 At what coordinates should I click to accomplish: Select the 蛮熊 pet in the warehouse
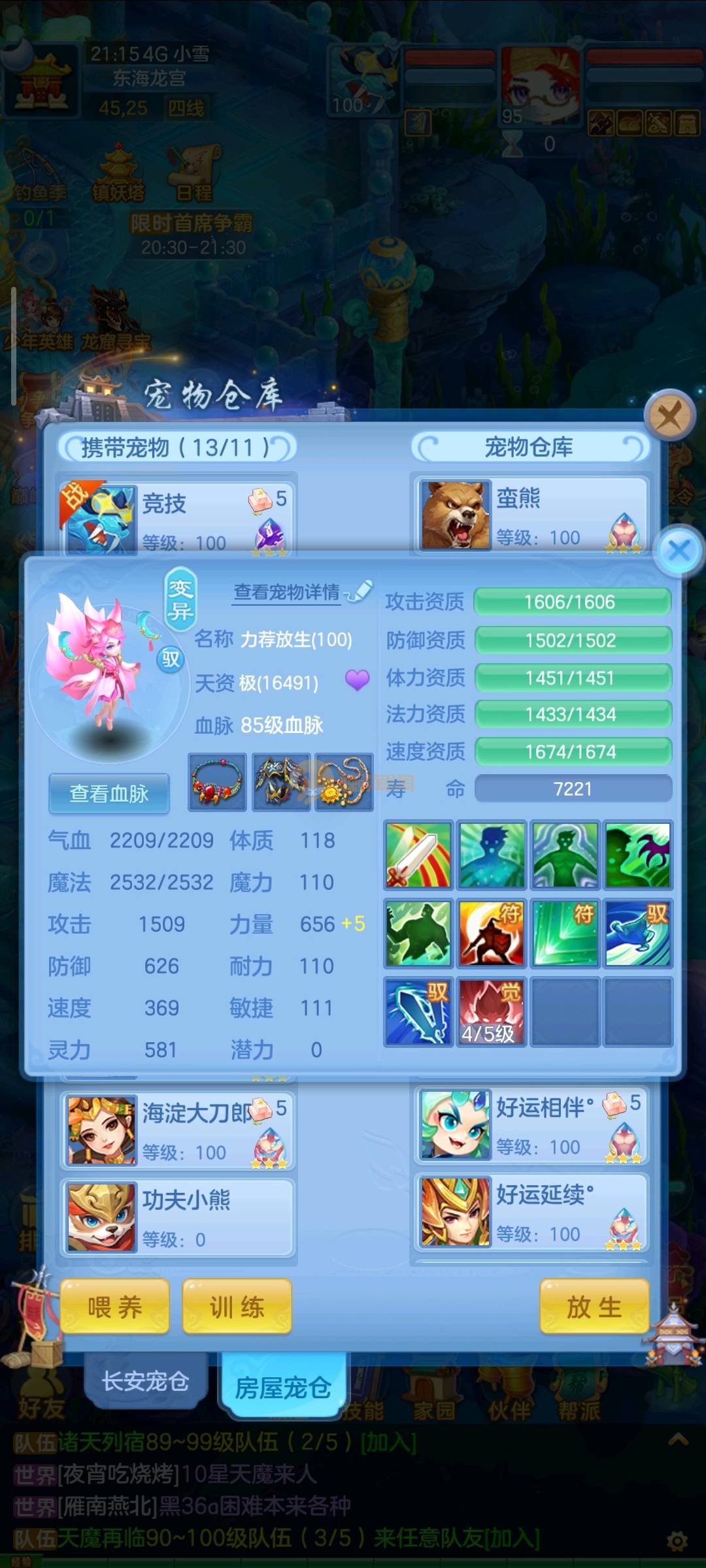[x=529, y=515]
